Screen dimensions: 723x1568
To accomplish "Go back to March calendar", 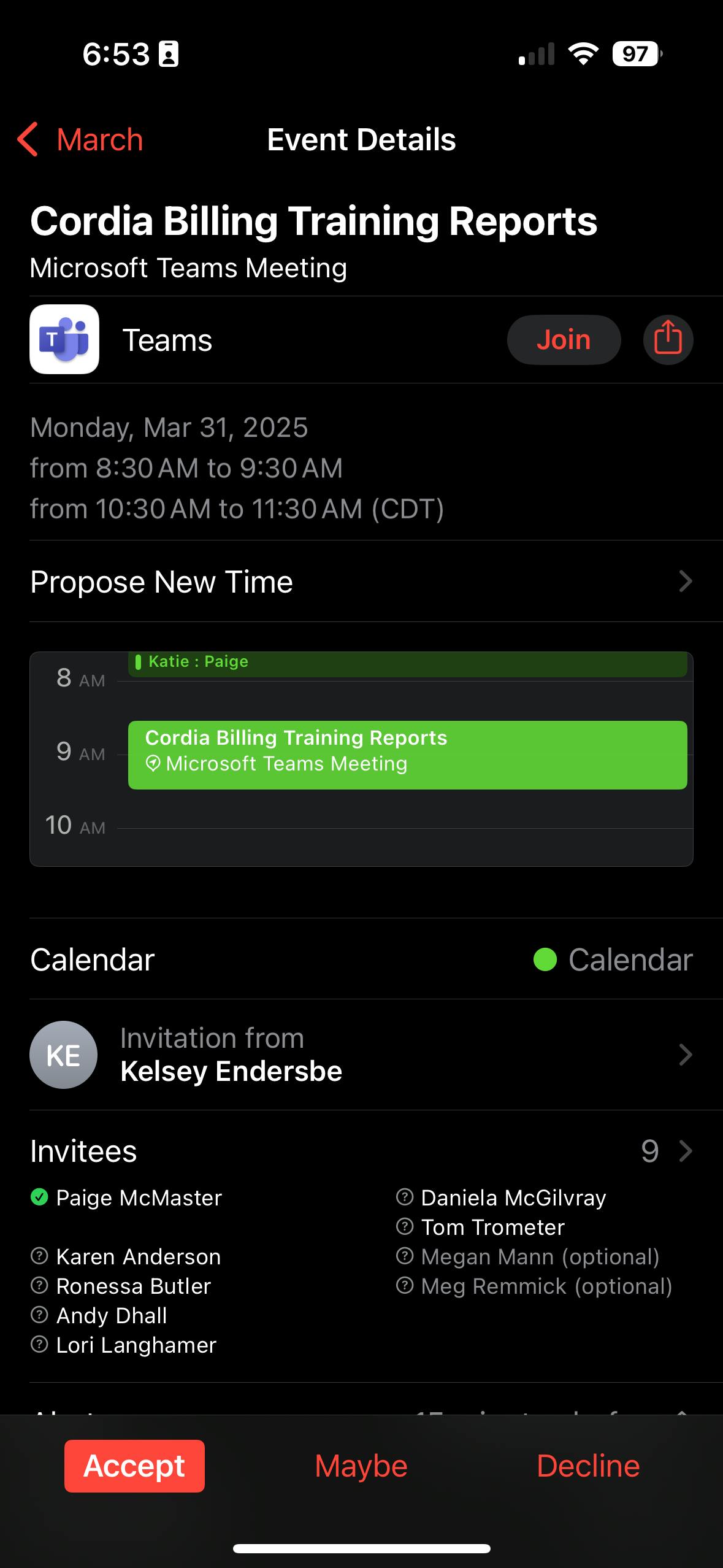I will point(81,140).
